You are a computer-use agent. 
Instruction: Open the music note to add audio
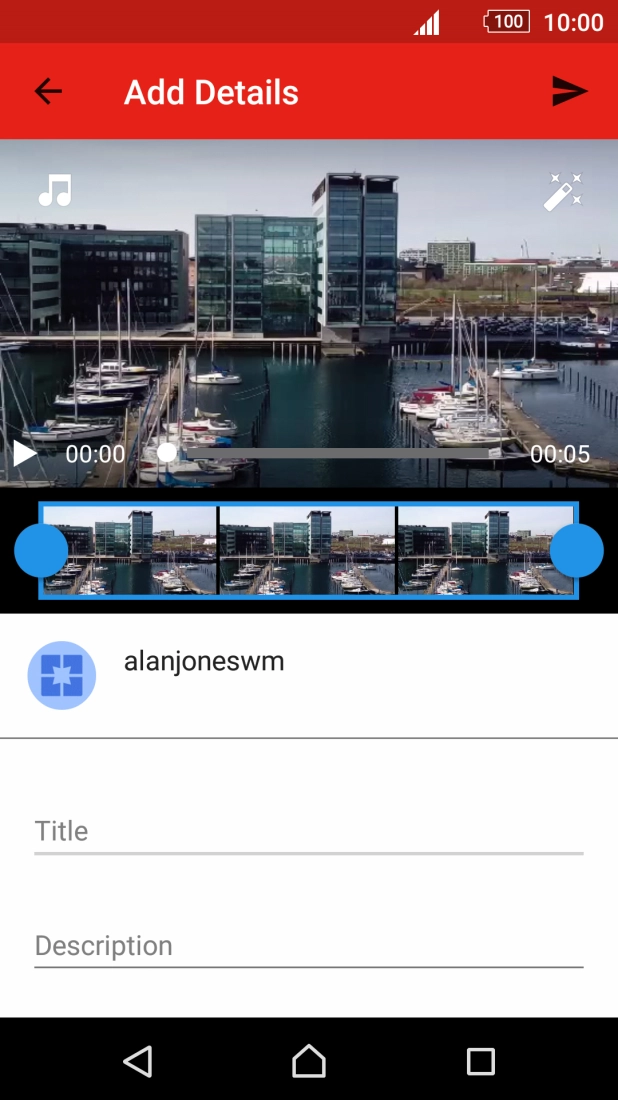point(55,190)
